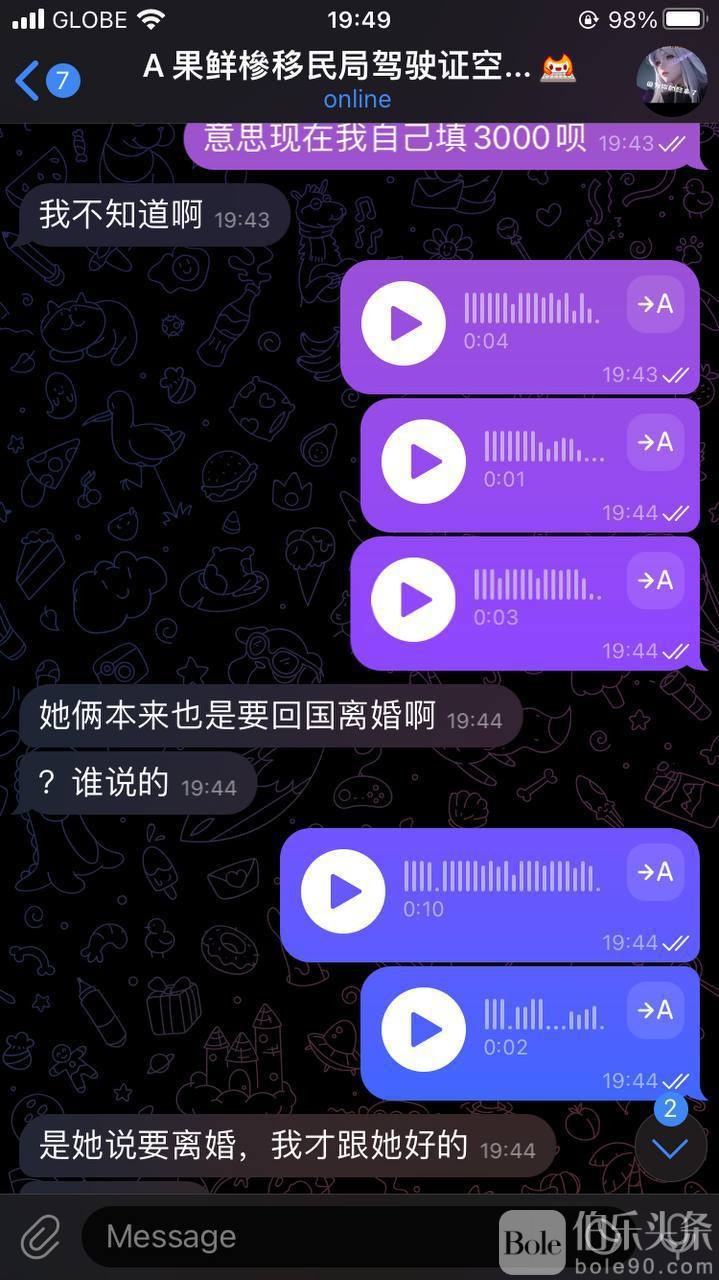
Task: Focus the Message text field
Action: click(x=290, y=1237)
